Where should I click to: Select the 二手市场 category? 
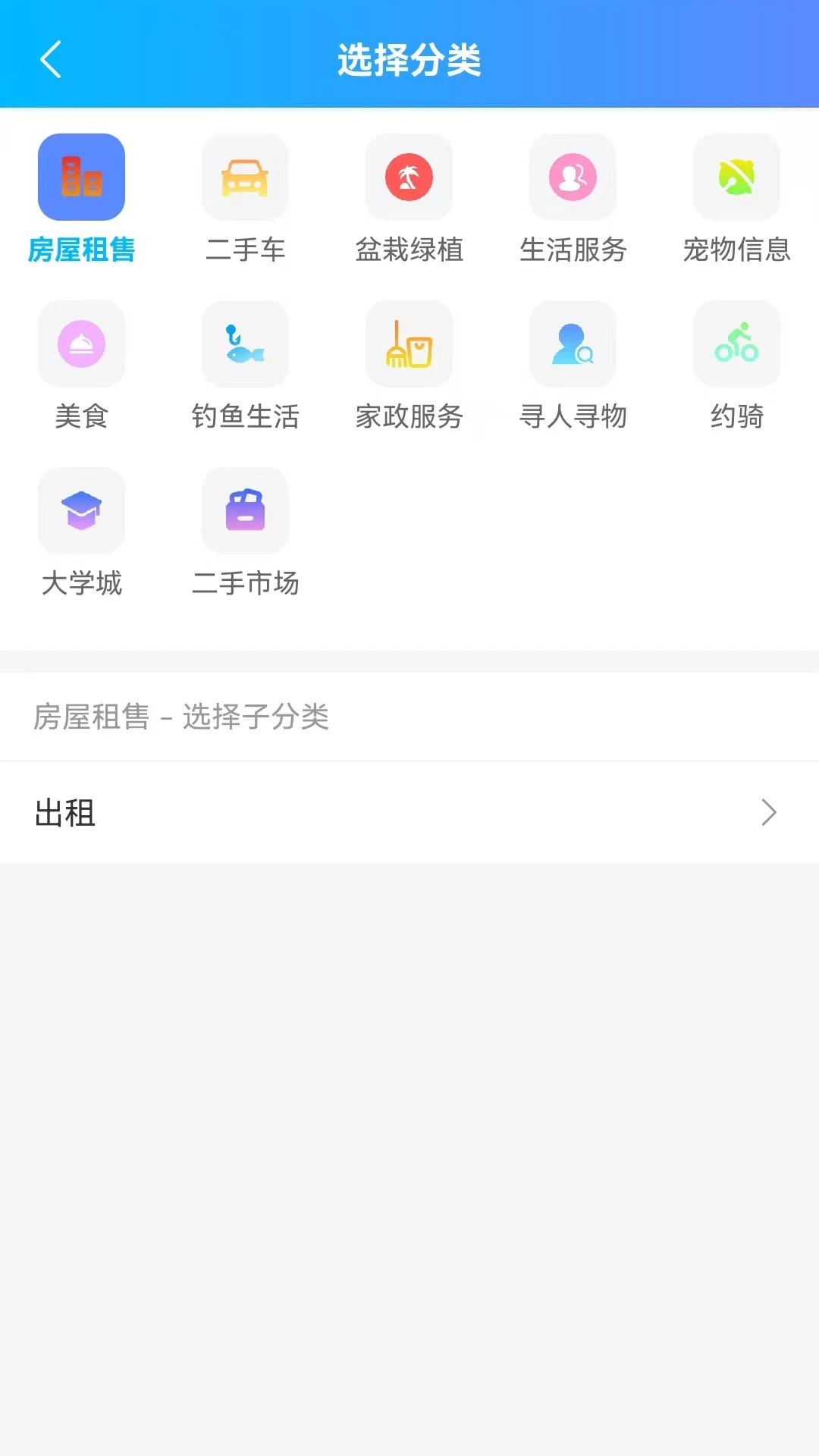click(x=246, y=532)
